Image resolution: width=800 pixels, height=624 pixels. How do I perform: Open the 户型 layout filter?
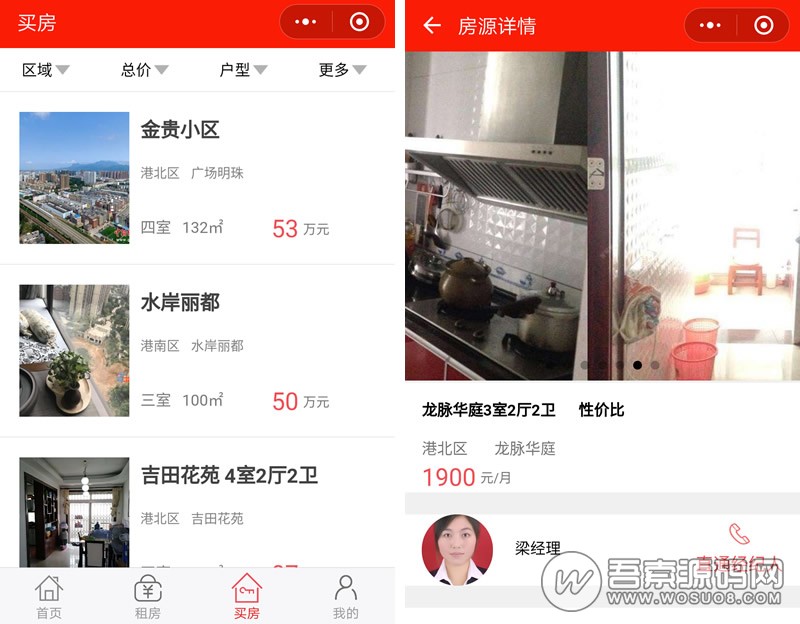243,70
